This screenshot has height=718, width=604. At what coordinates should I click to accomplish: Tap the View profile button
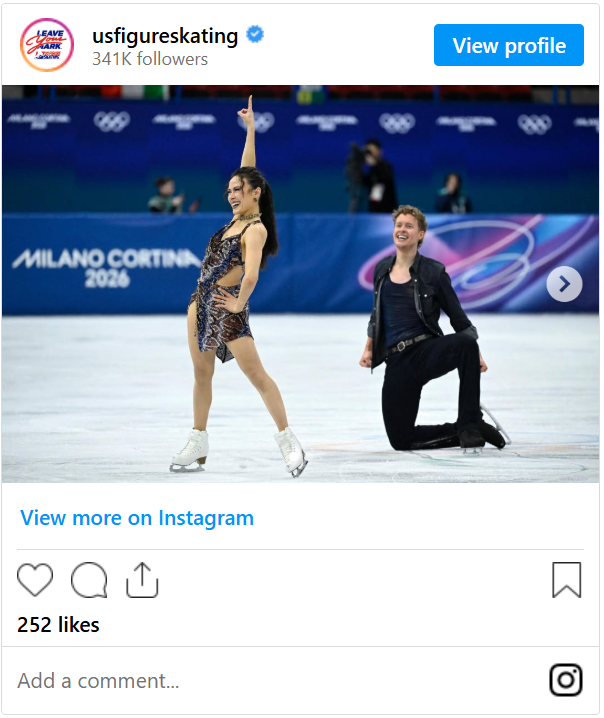(x=509, y=46)
